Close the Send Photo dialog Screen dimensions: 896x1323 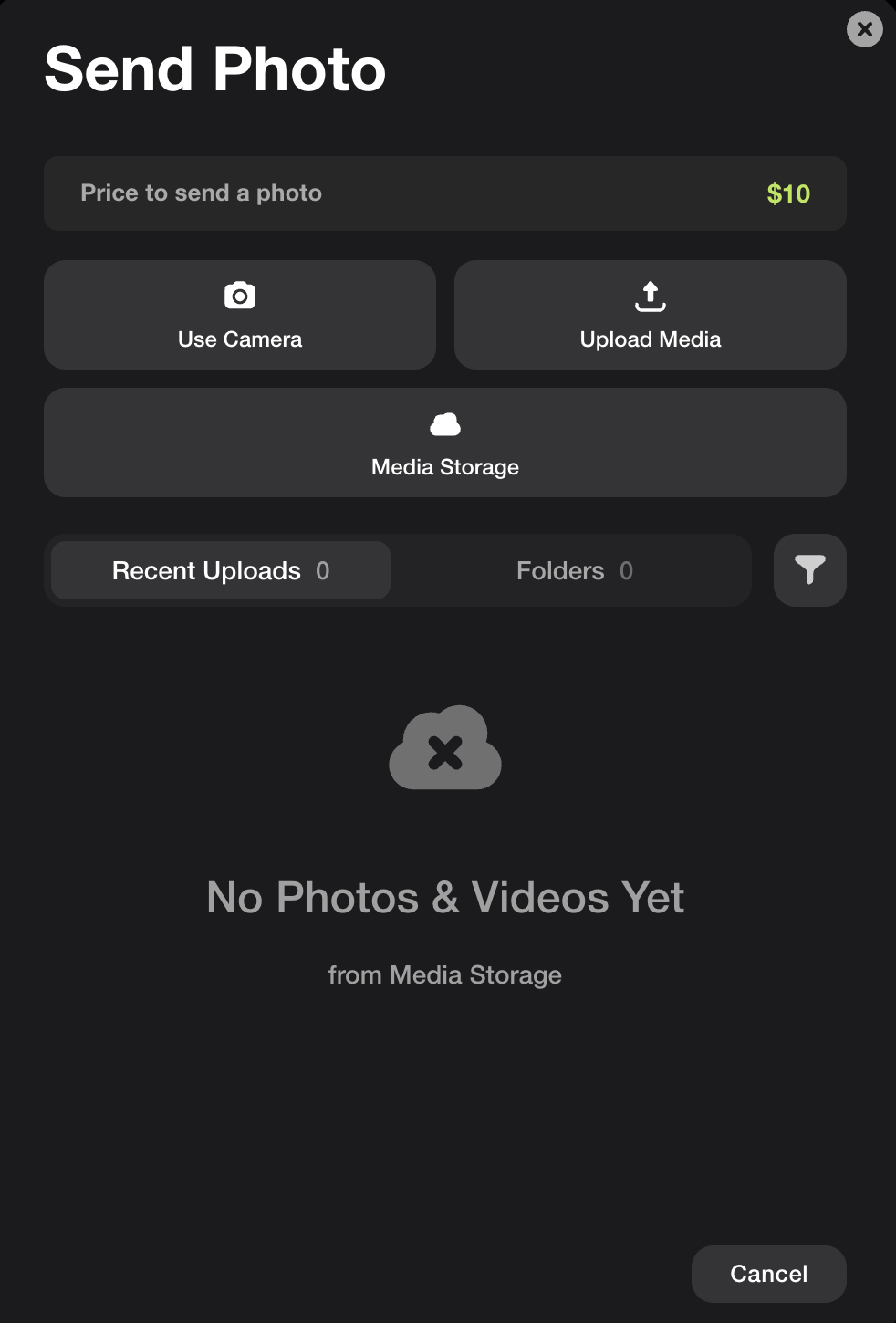coord(864,29)
